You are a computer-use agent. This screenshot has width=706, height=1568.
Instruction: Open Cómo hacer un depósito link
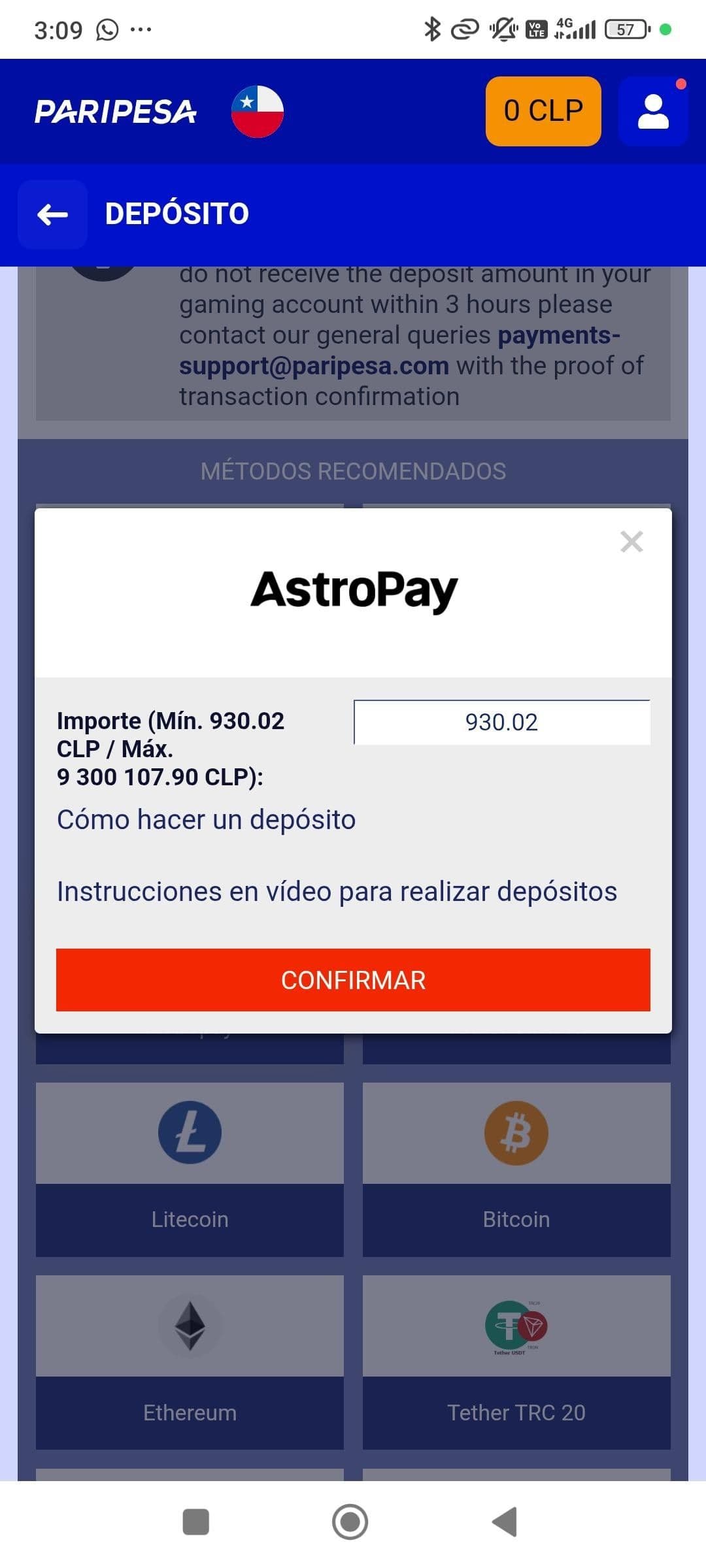(205, 819)
